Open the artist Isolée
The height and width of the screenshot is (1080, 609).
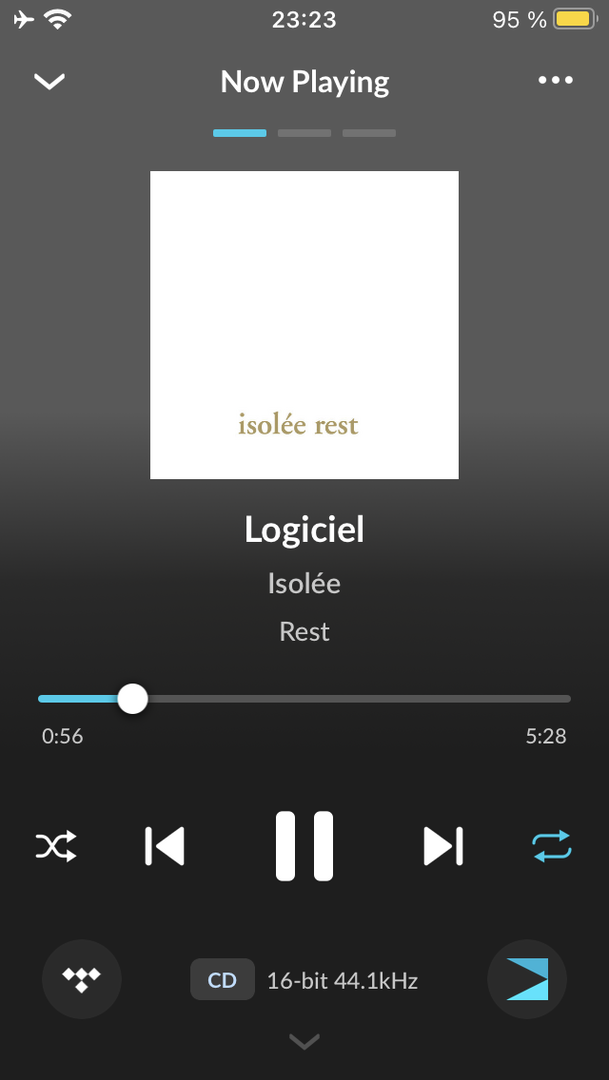[304, 583]
